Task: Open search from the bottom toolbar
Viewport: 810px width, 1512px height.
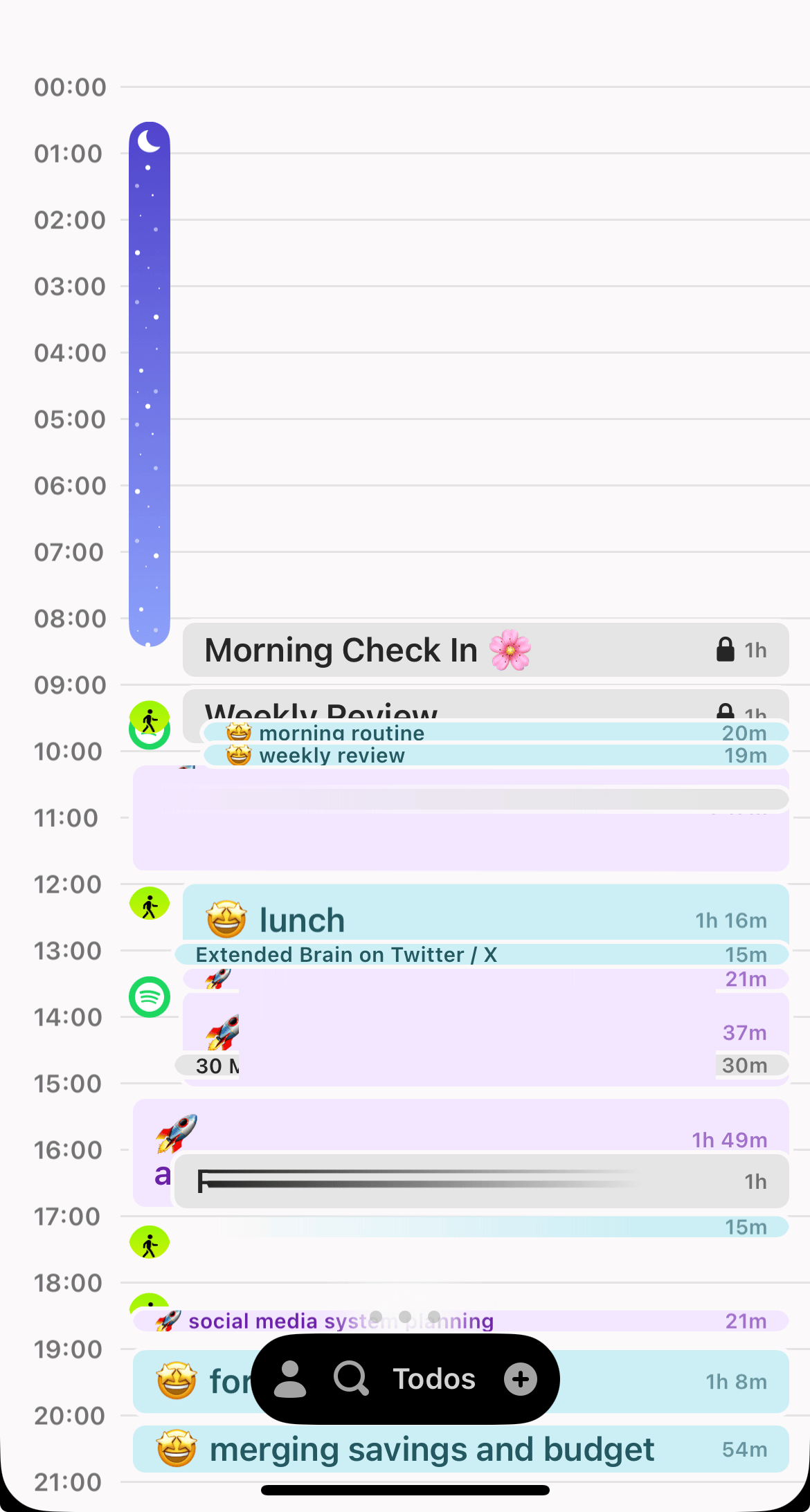Action: coord(351,1379)
